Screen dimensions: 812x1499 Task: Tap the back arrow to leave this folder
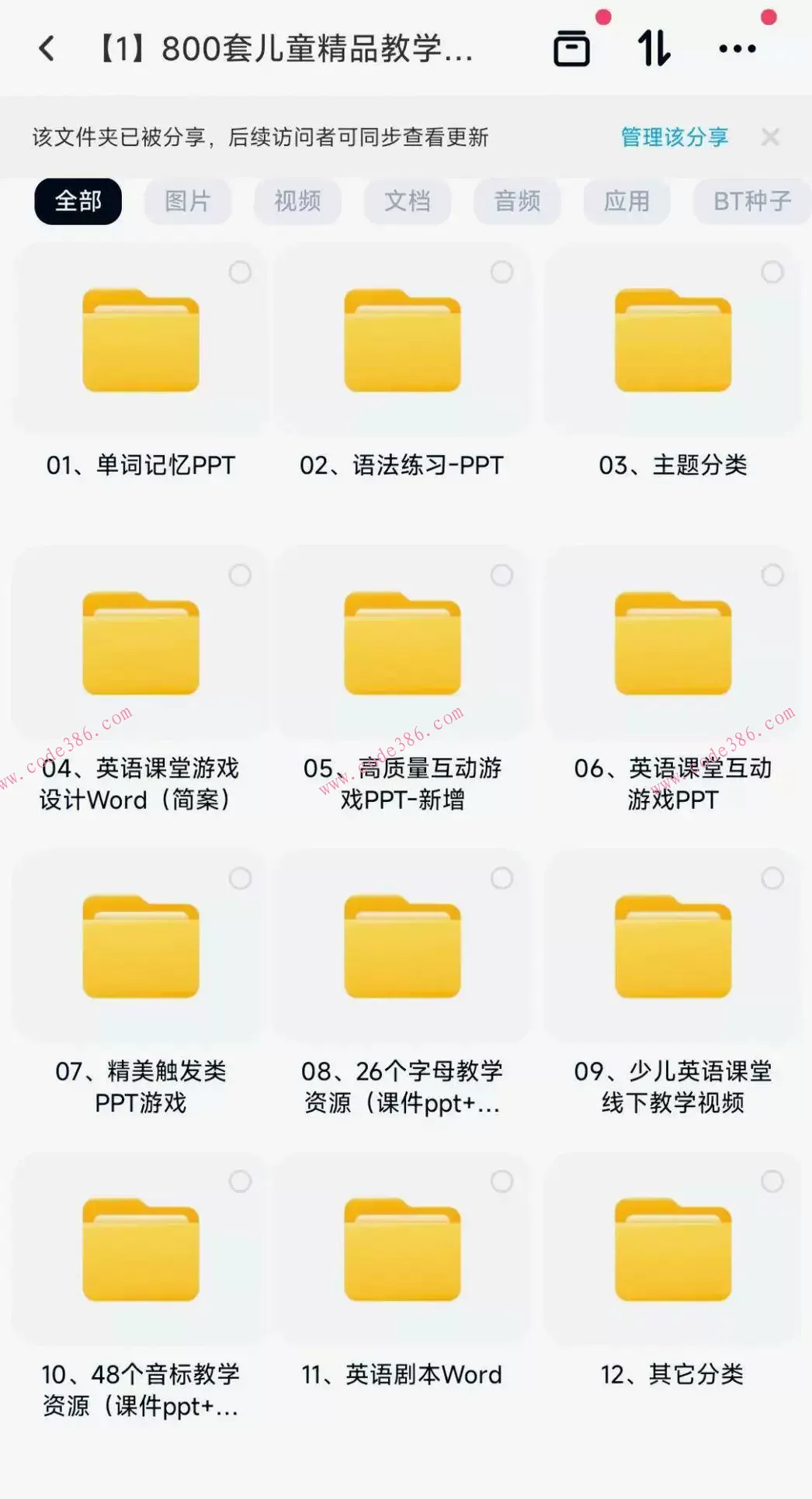point(46,48)
